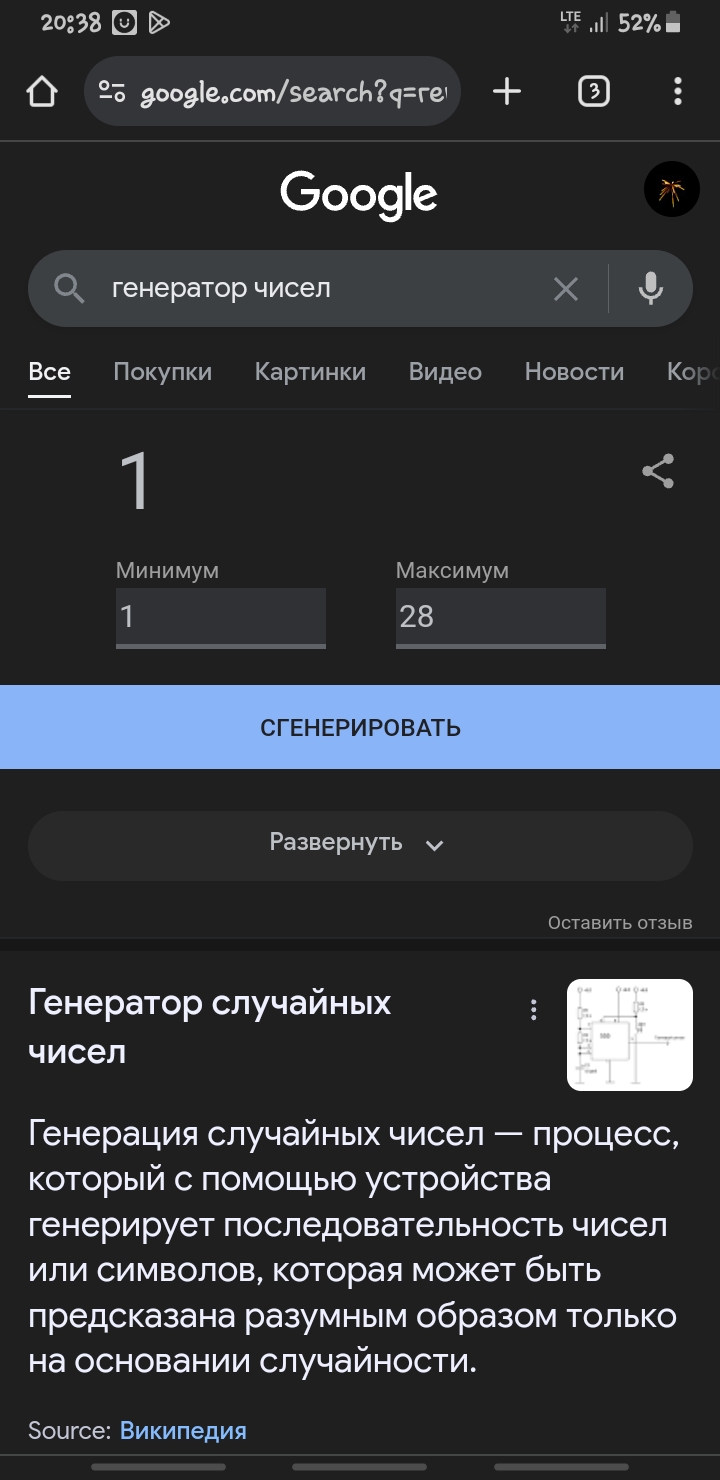Open the Оставить отзыв feedback link
This screenshot has height=1480, width=720.
coord(620,923)
